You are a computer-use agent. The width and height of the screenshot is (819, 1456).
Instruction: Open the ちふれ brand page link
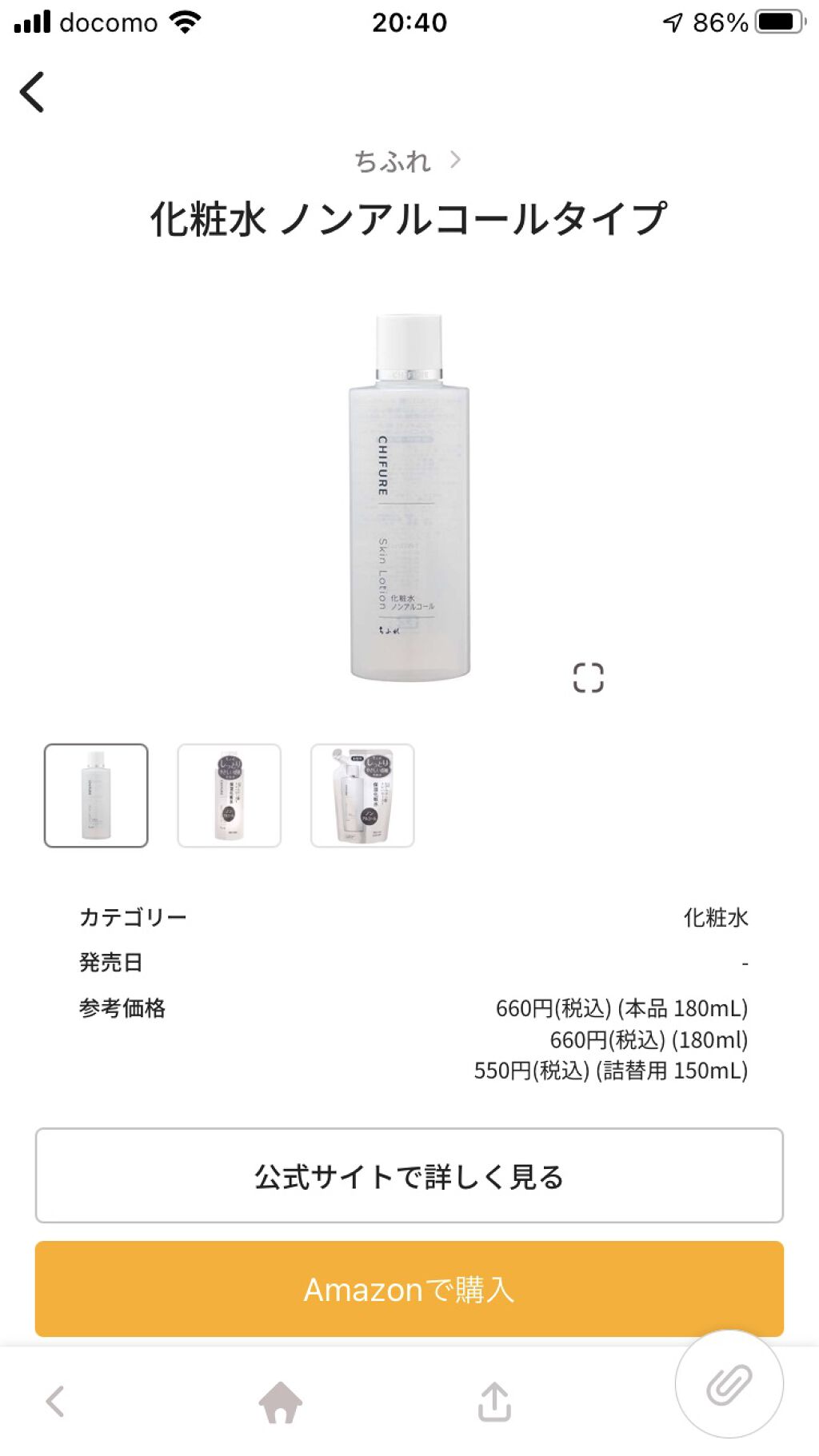point(407,161)
